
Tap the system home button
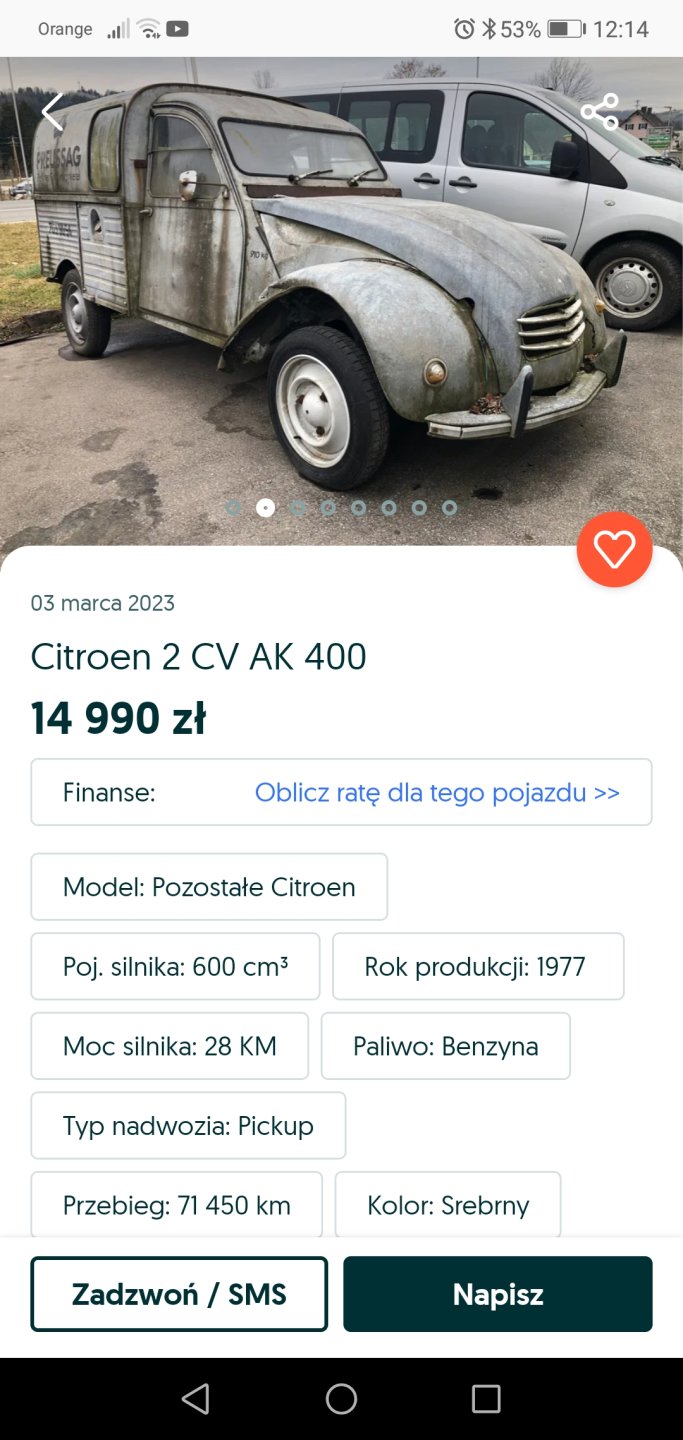(x=341, y=1398)
